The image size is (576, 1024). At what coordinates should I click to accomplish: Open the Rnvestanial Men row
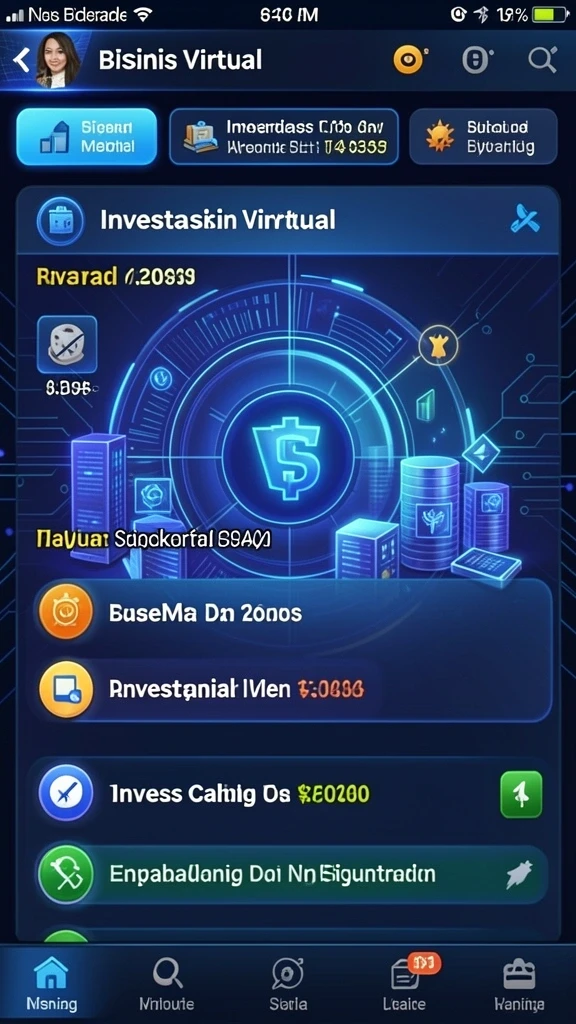click(x=294, y=688)
